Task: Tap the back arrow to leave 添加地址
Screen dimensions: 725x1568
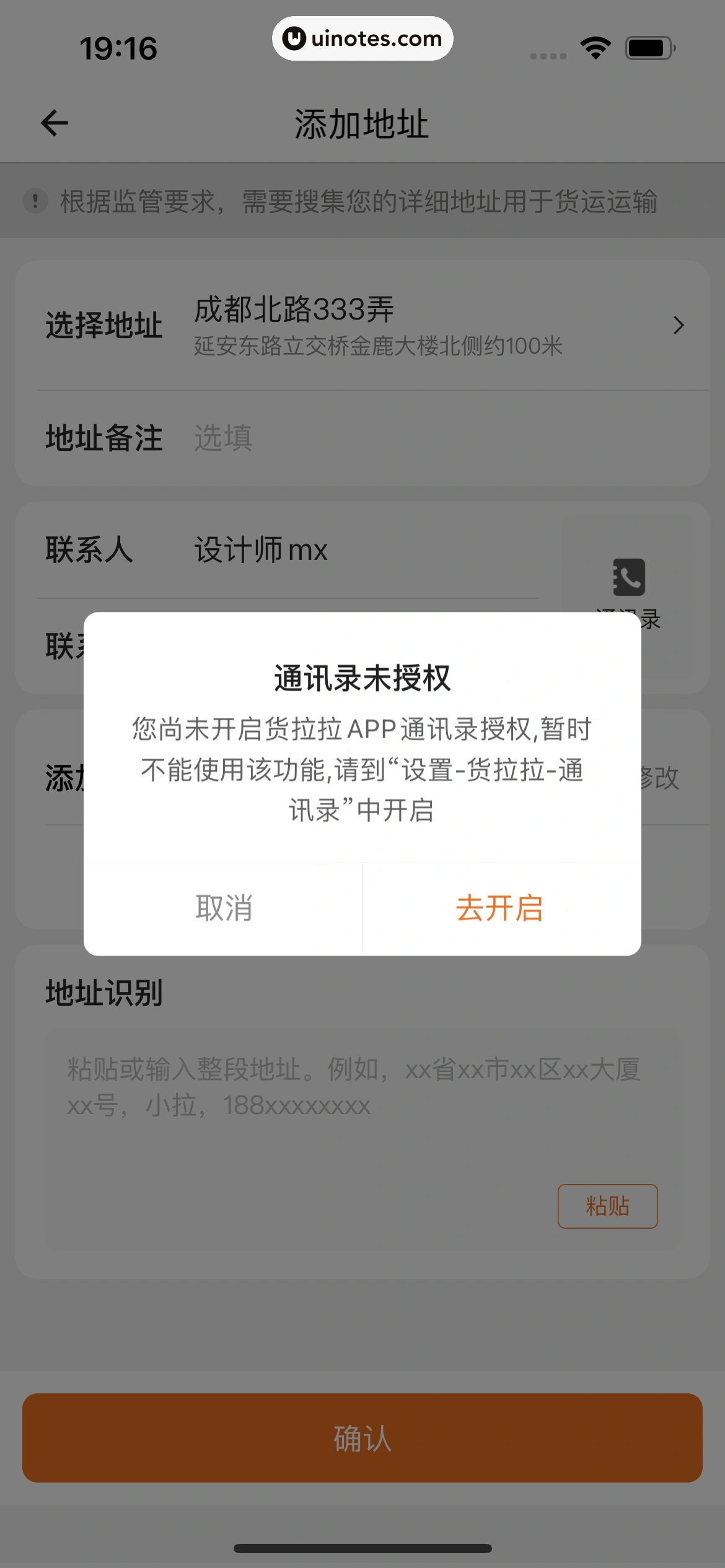Action: (x=53, y=122)
